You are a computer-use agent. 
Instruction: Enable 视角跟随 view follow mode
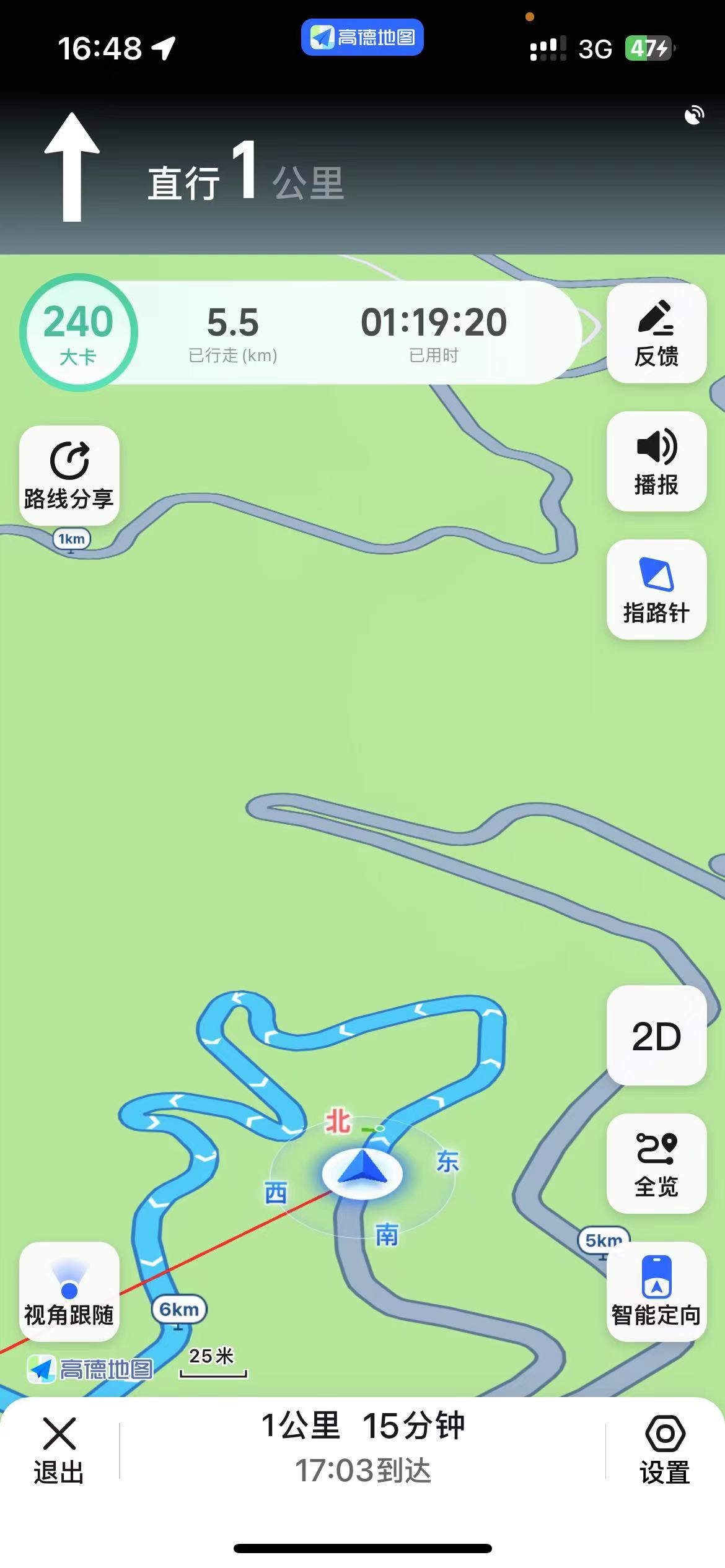tap(69, 1292)
